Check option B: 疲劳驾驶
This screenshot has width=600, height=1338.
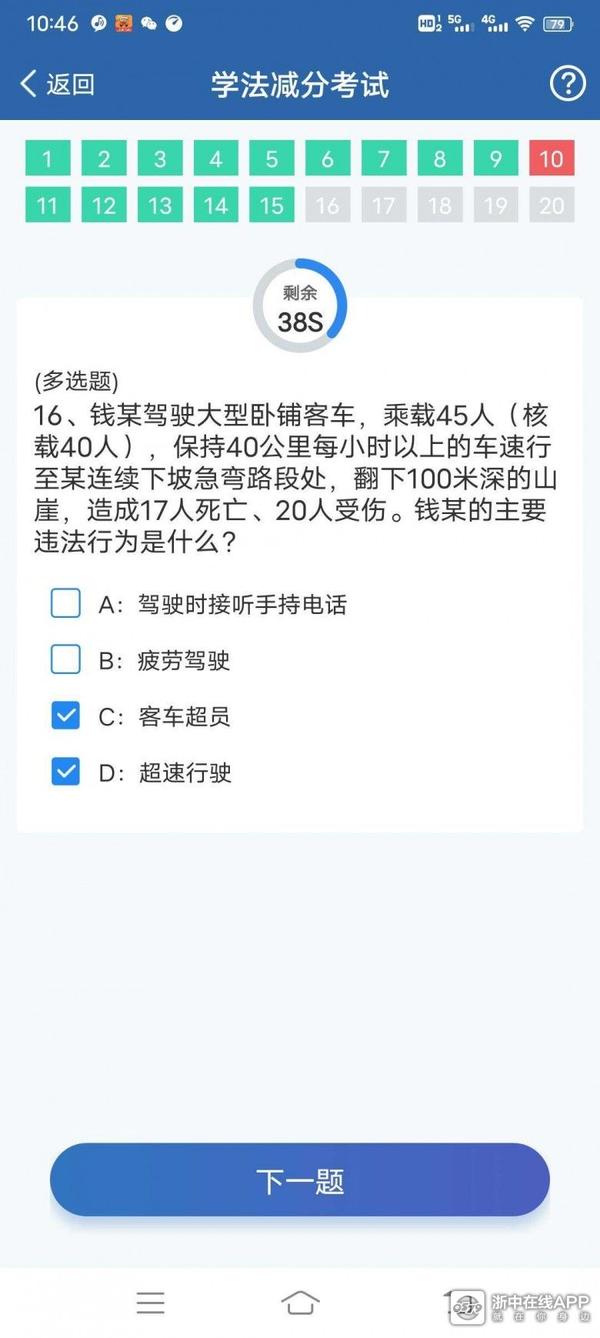point(66,660)
